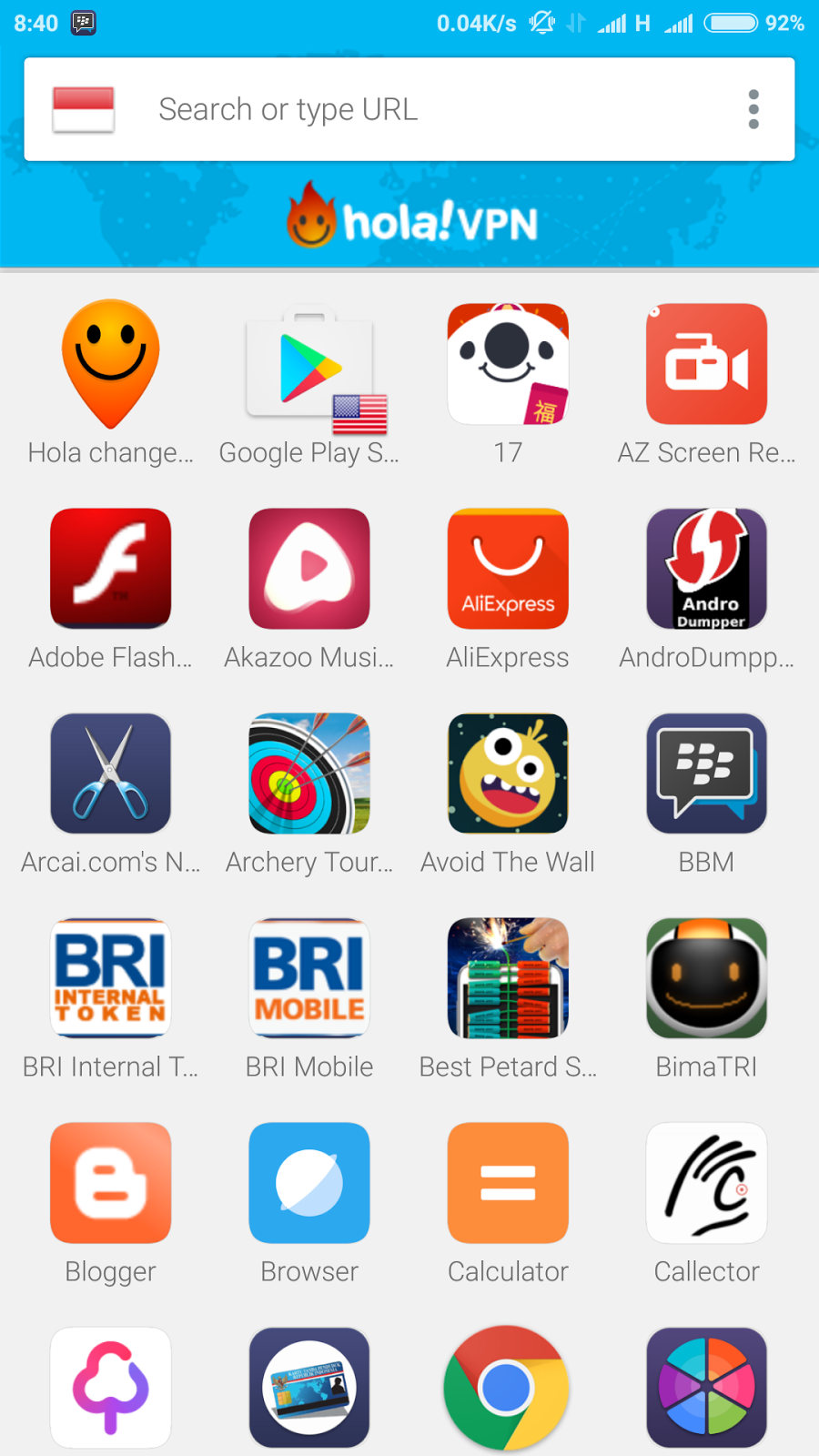Open the three-dot overflow menu
This screenshot has height=1456, width=819.
click(753, 109)
